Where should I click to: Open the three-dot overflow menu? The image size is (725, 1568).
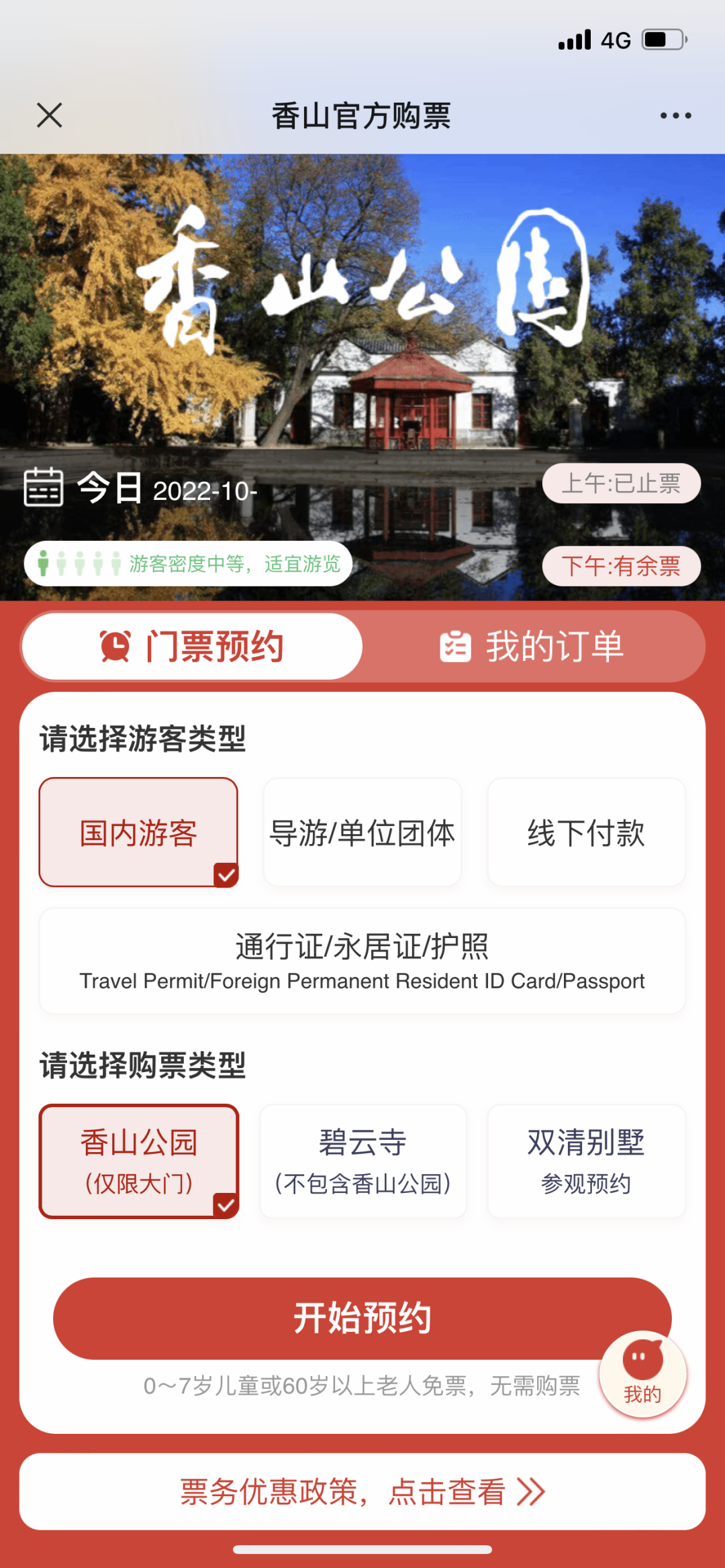click(675, 115)
